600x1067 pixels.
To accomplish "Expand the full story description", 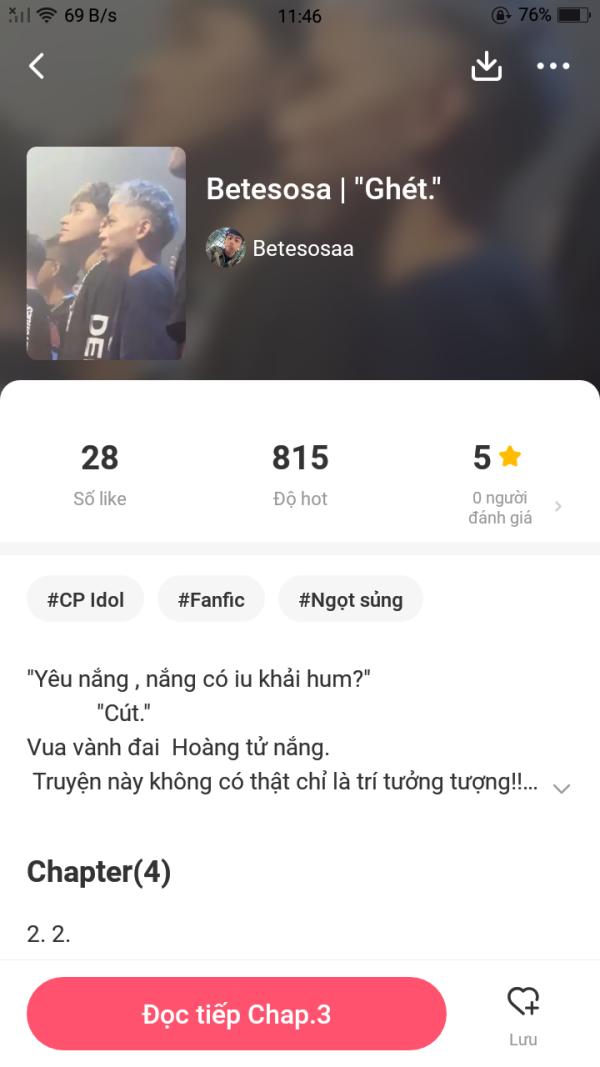I will click(562, 788).
